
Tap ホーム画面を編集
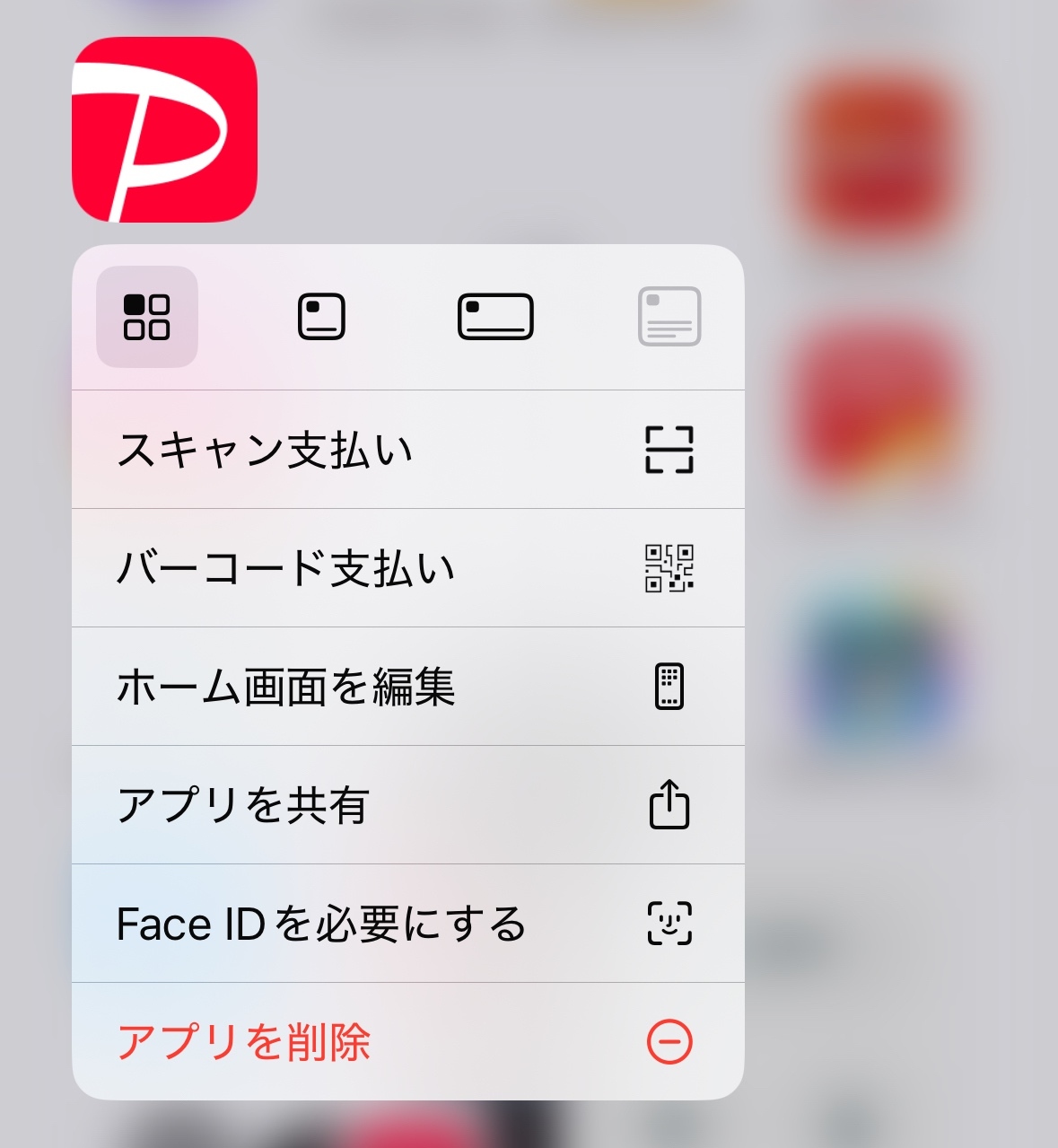pyautogui.click(x=408, y=687)
